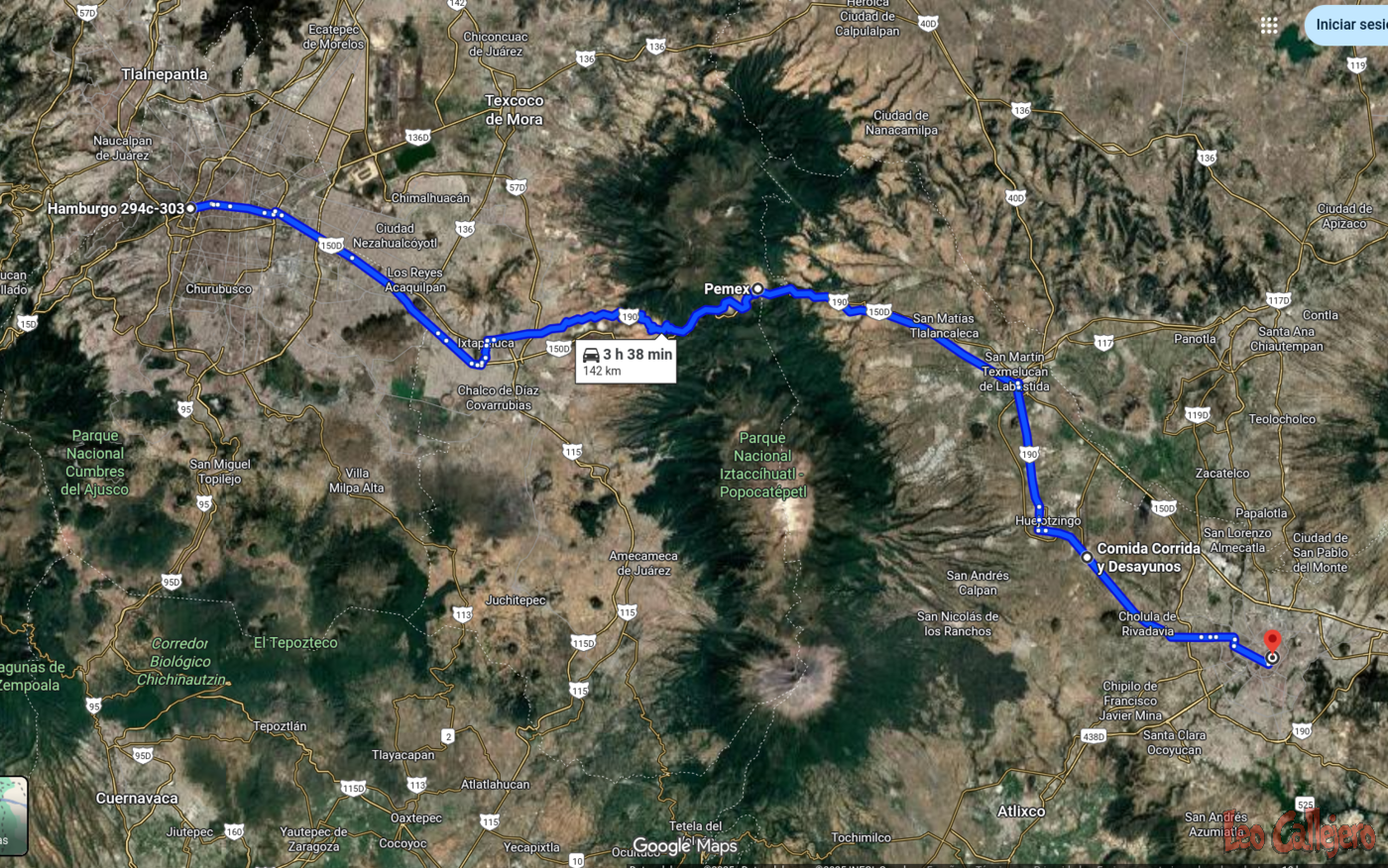Viewport: 1388px width, 868px height.
Task: Open the map layers thumbnail
Action: [x=12, y=814]
